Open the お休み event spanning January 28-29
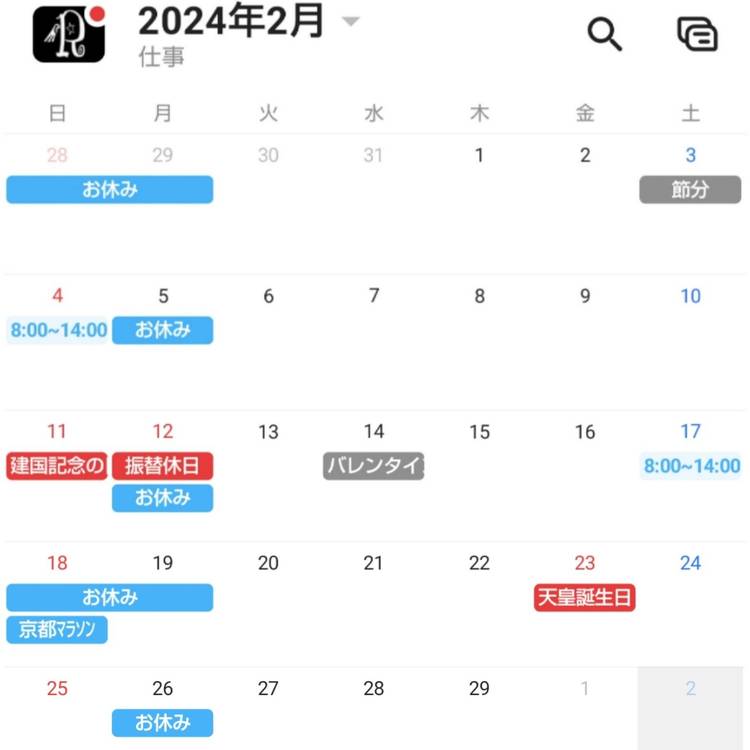The width and height of the screenshot is (750, 750). 110,189
